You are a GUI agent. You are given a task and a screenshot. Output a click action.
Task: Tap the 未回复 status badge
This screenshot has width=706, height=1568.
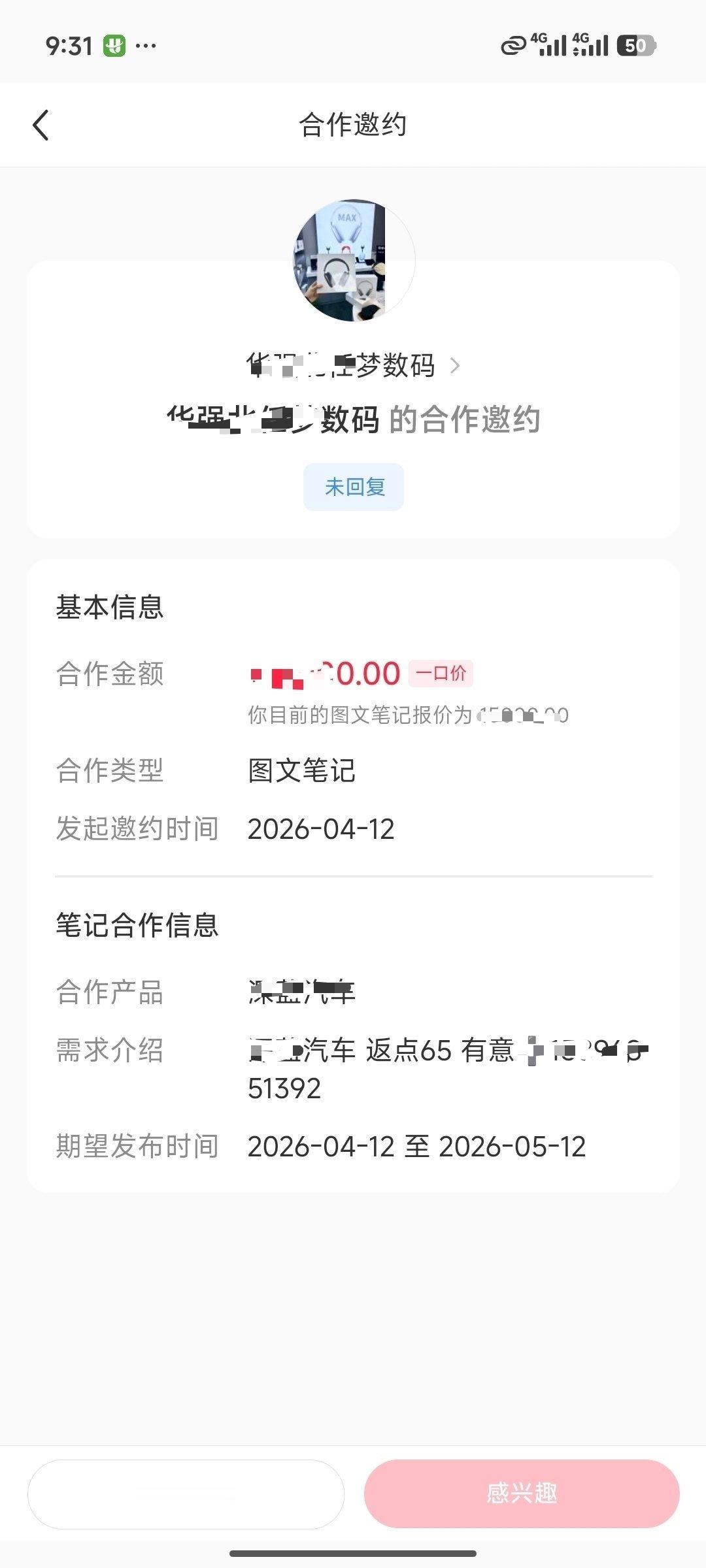[353, 486]
